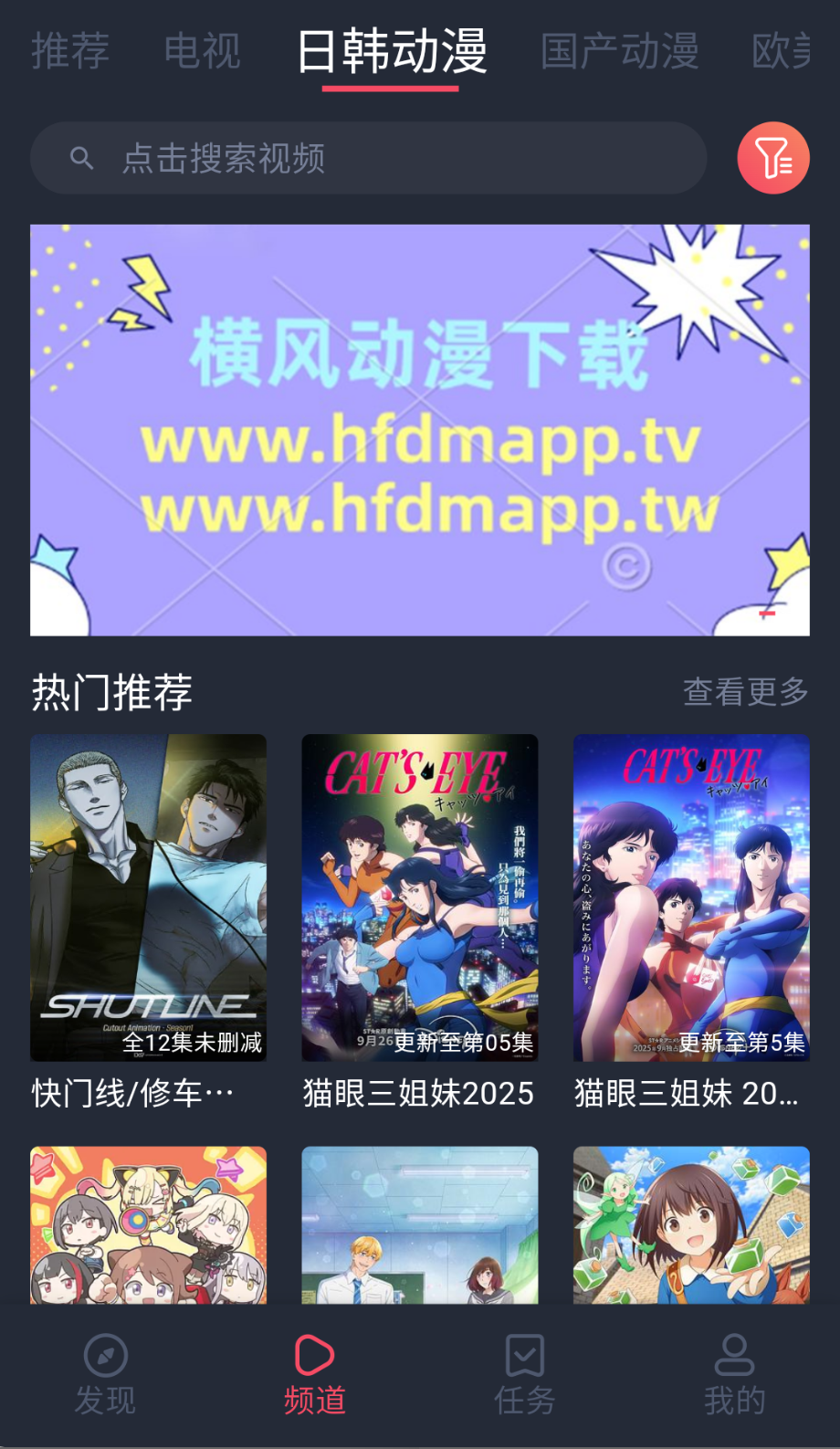
Task: Switch to the 日韩动漫 tab
Action: 390,52
